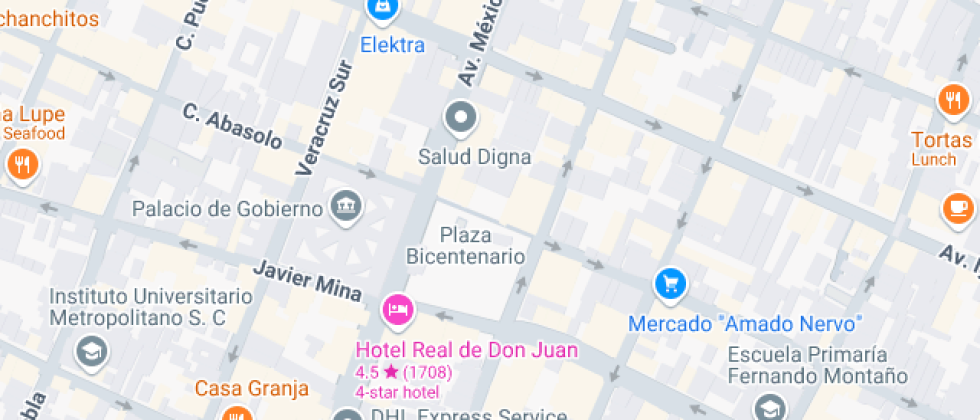Tap the Salud Digna location pin
Screen dimensions: 980x420
click(x=461, y=119)
